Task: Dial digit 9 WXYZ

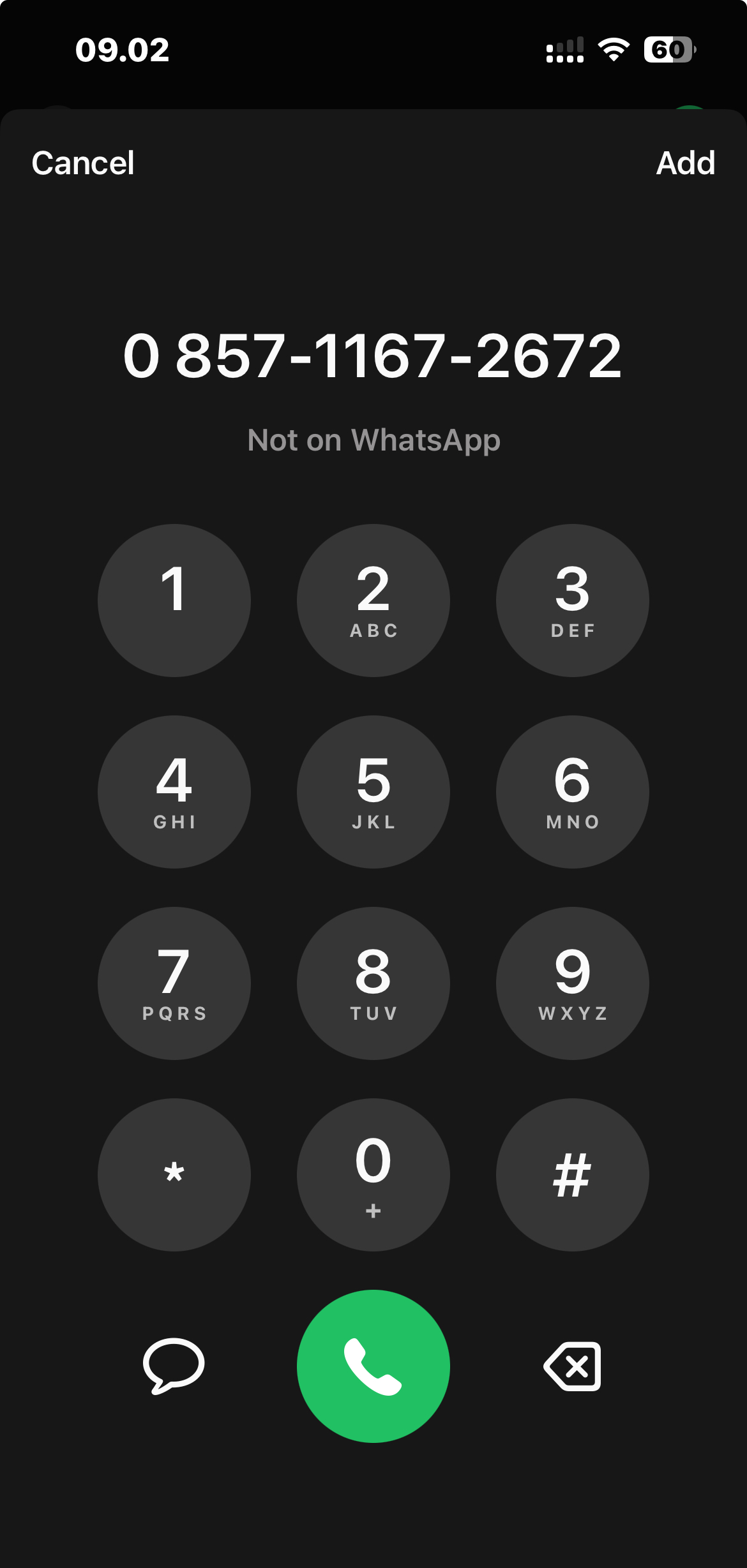Action: pyautogui.click(x=572, y=983)
